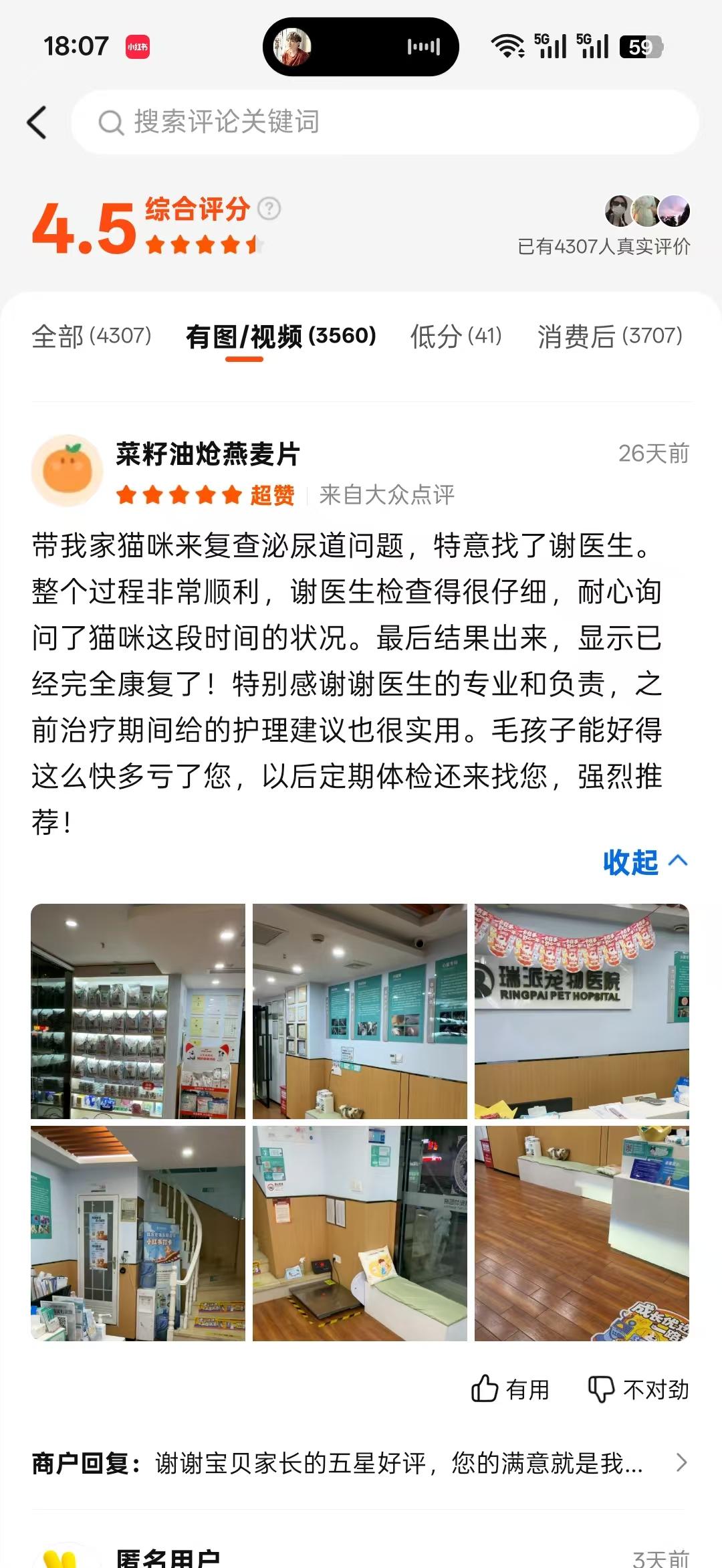
Task: Tap the review keyword search field
Action: [x=384, y=122]
